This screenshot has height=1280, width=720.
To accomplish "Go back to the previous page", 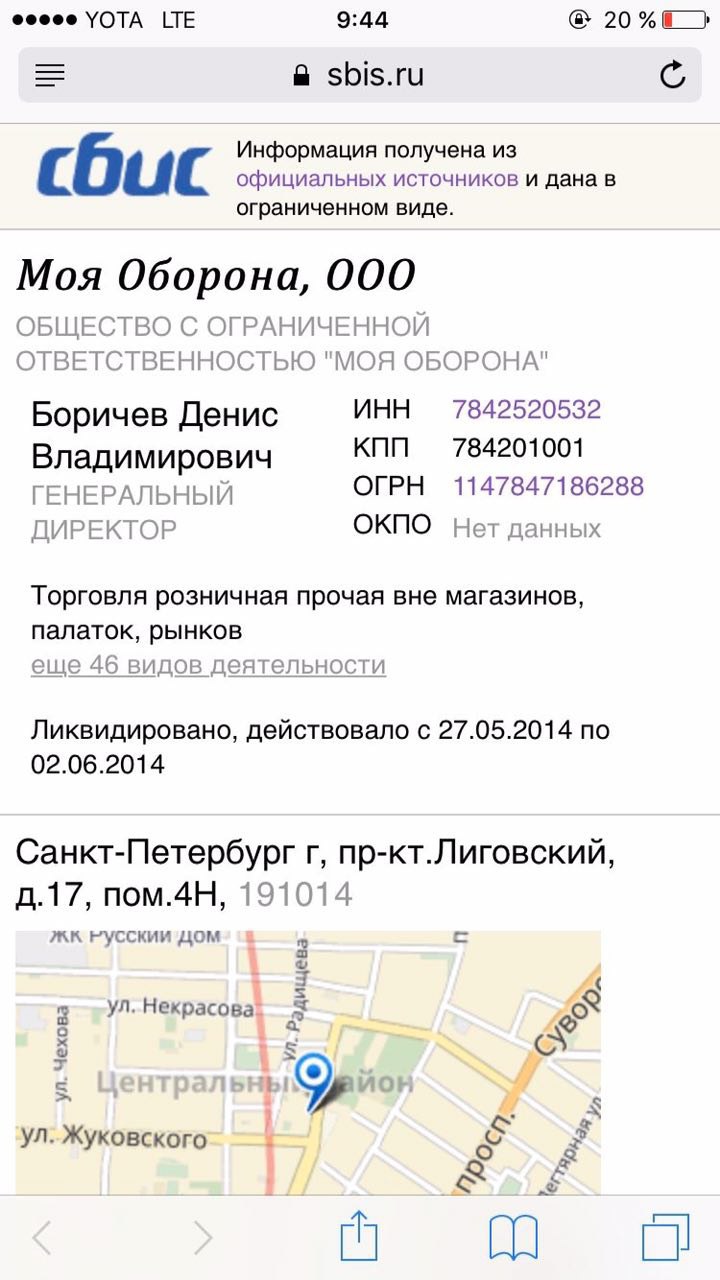I will point(42,1239).
